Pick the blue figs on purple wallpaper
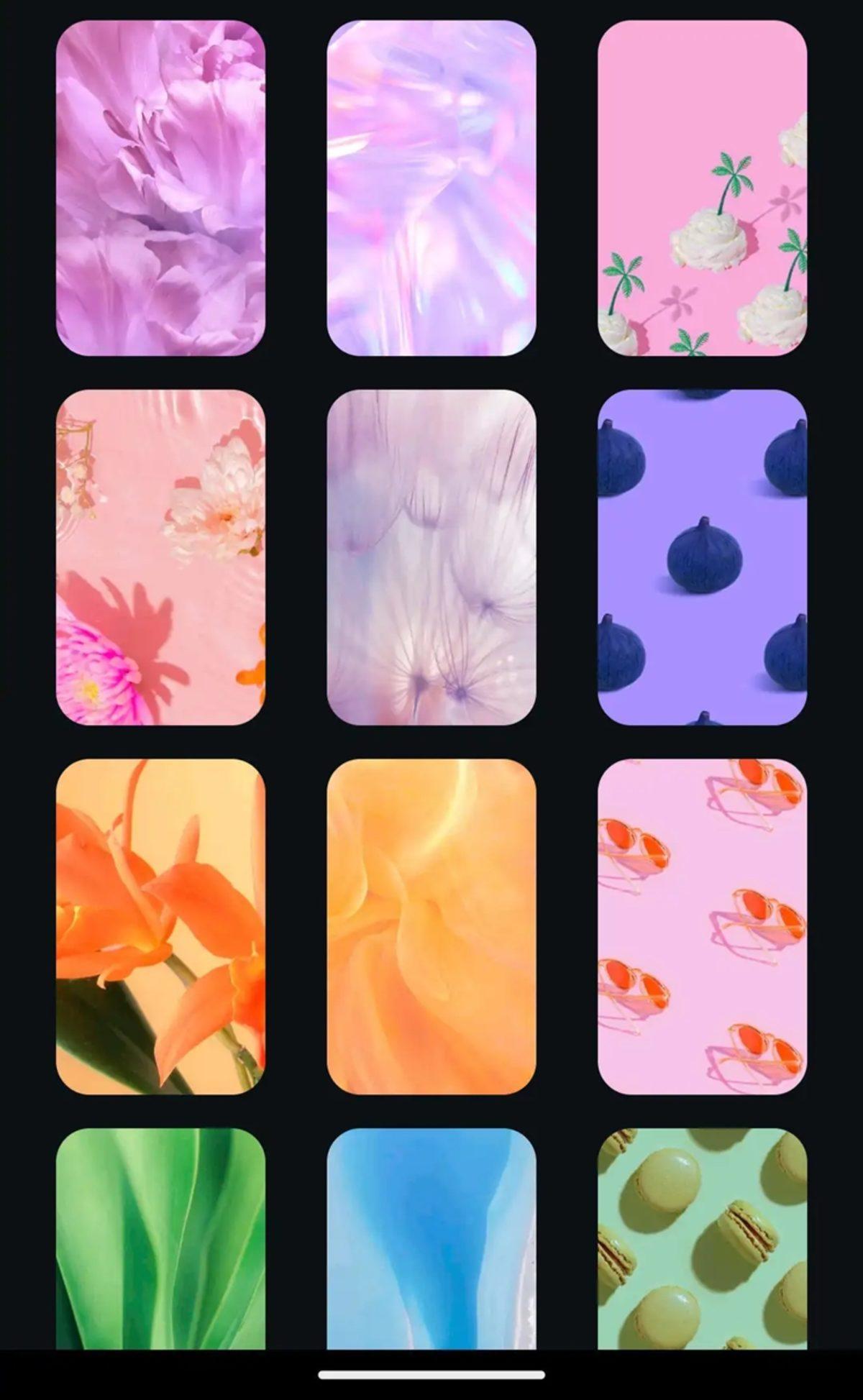The image size is (863, 1400). point(702,557)
